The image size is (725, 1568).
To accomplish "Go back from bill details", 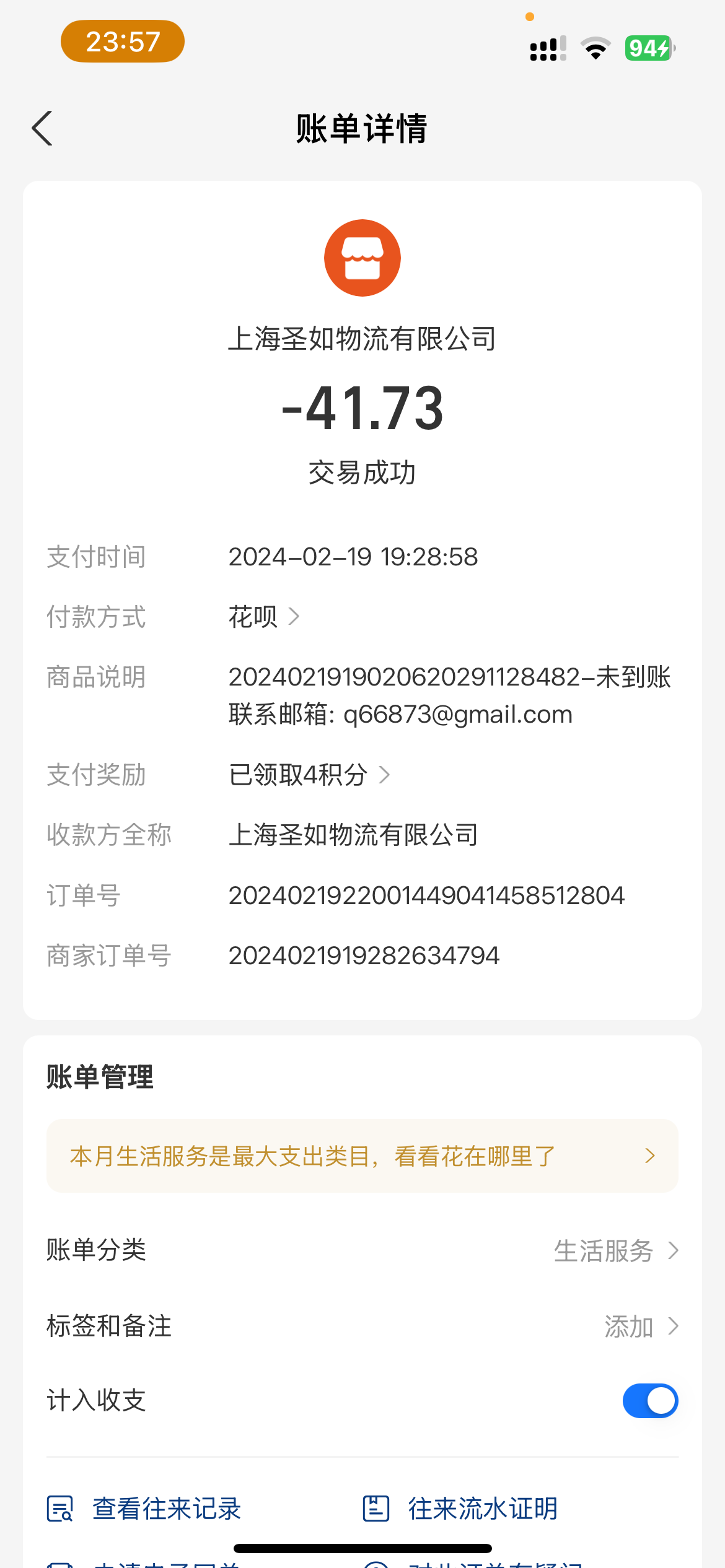I will (x=42, y=129).
